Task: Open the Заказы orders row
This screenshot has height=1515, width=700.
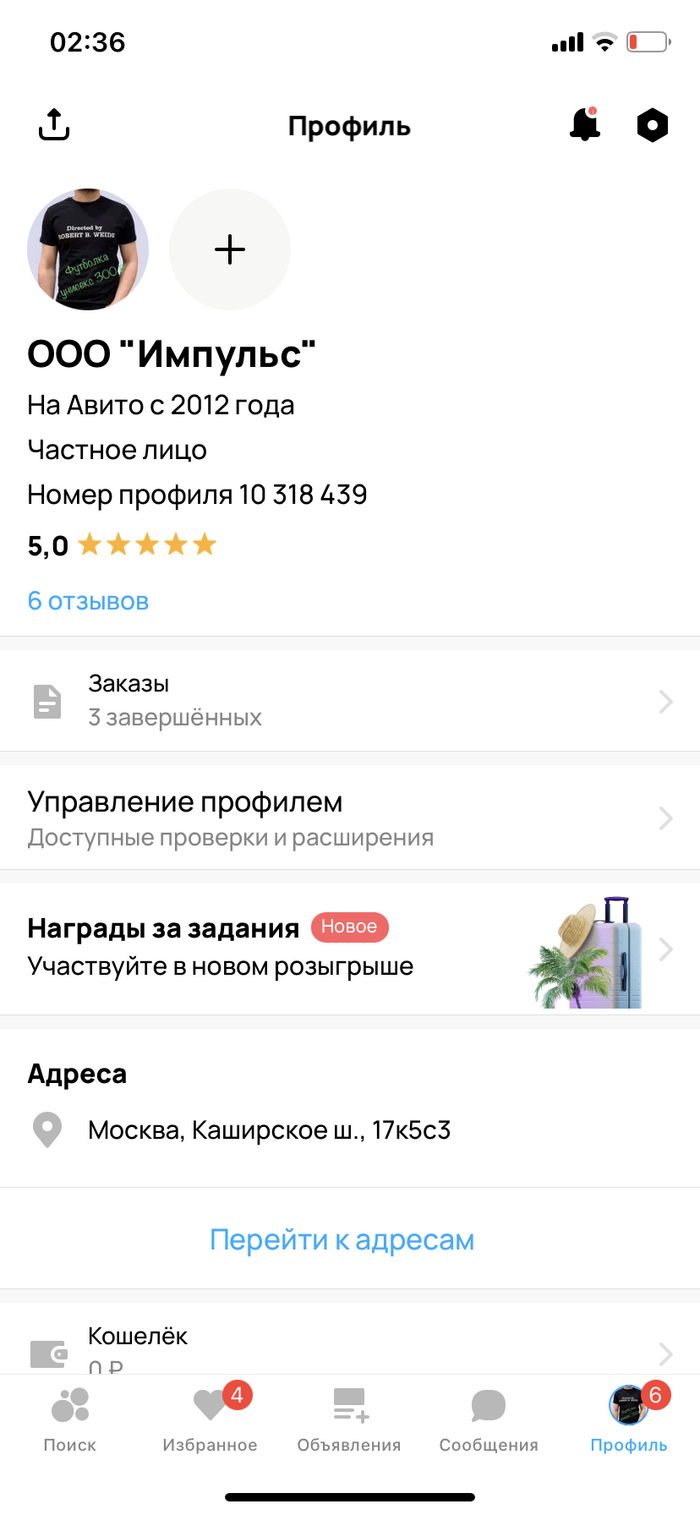Action: click(x=350, y=701)
